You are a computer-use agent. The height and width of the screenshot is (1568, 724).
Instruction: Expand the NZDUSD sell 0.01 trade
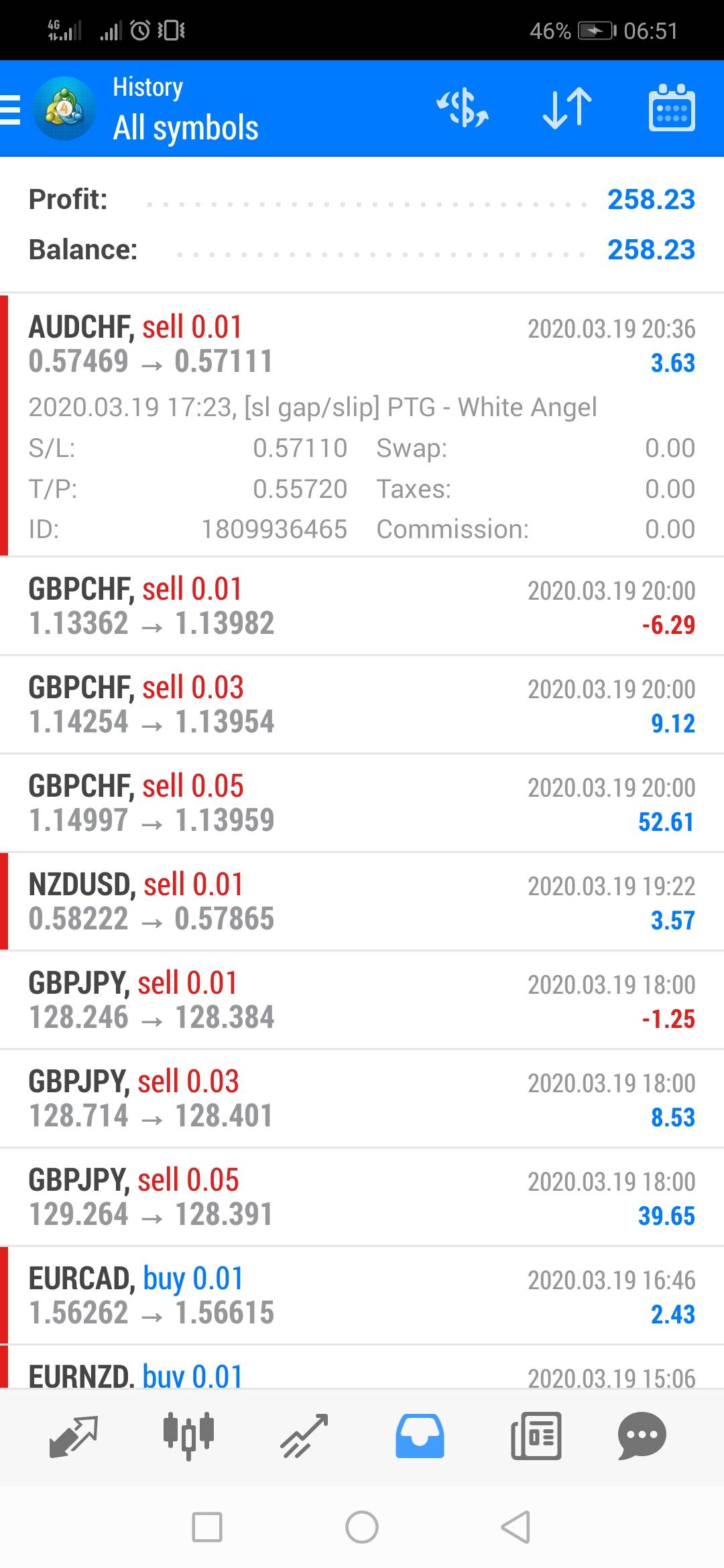pyautogui.click(x=362, y=901)
